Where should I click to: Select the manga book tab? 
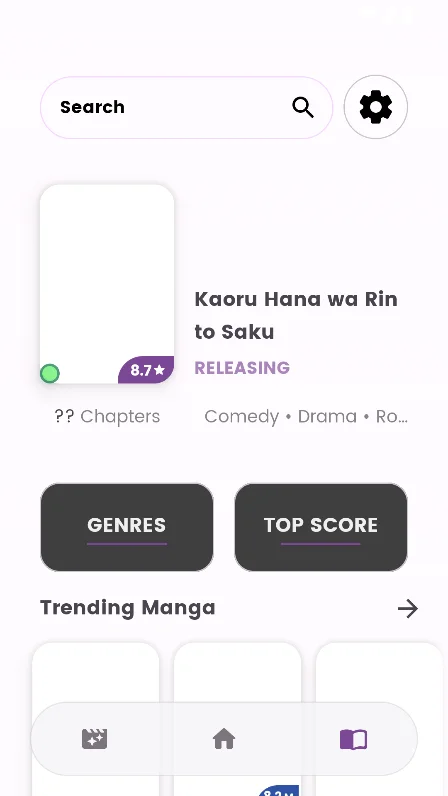pos(354,739)
